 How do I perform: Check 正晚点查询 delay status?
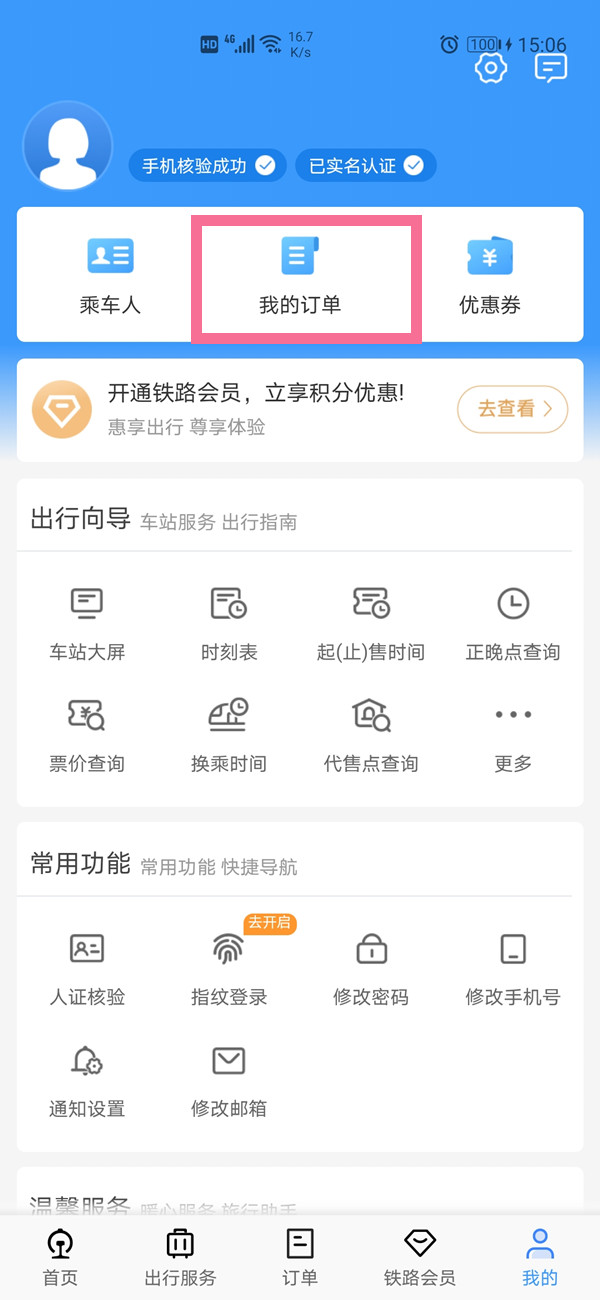tap(513, 624)
